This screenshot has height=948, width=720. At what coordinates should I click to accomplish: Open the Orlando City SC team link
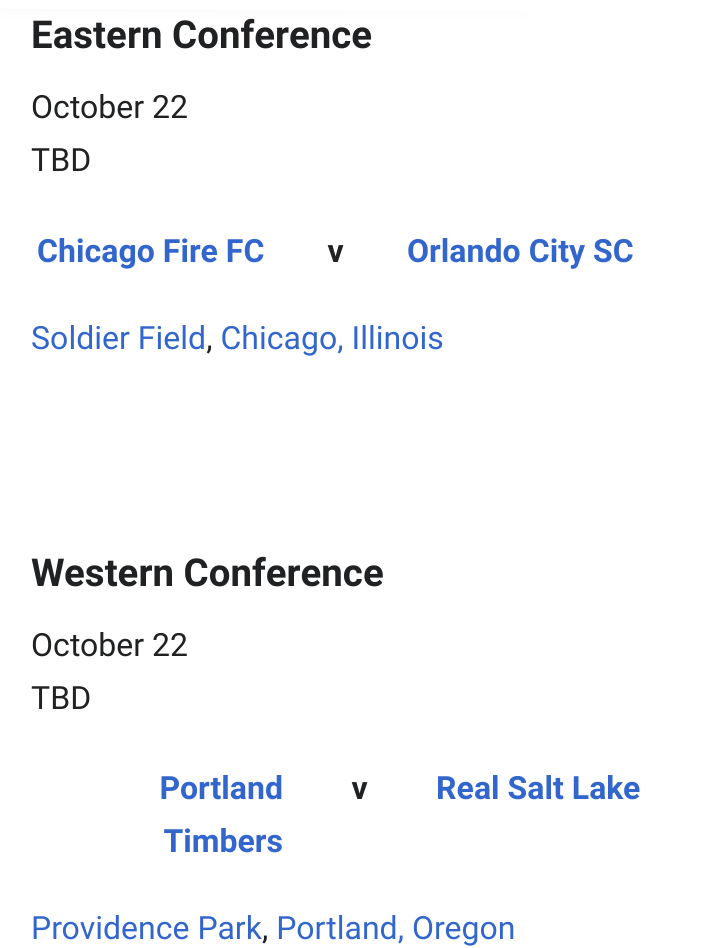click(x=520, y=251)
